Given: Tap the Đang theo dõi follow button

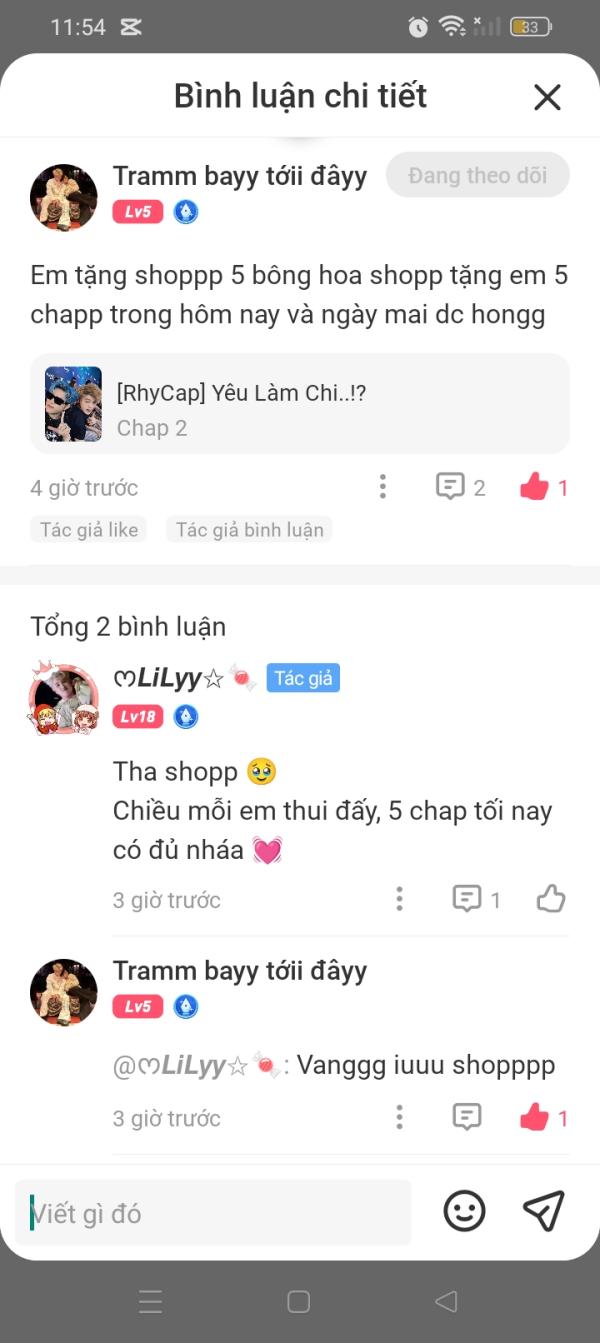Looking at the screenshot, I should click(477, 176).
